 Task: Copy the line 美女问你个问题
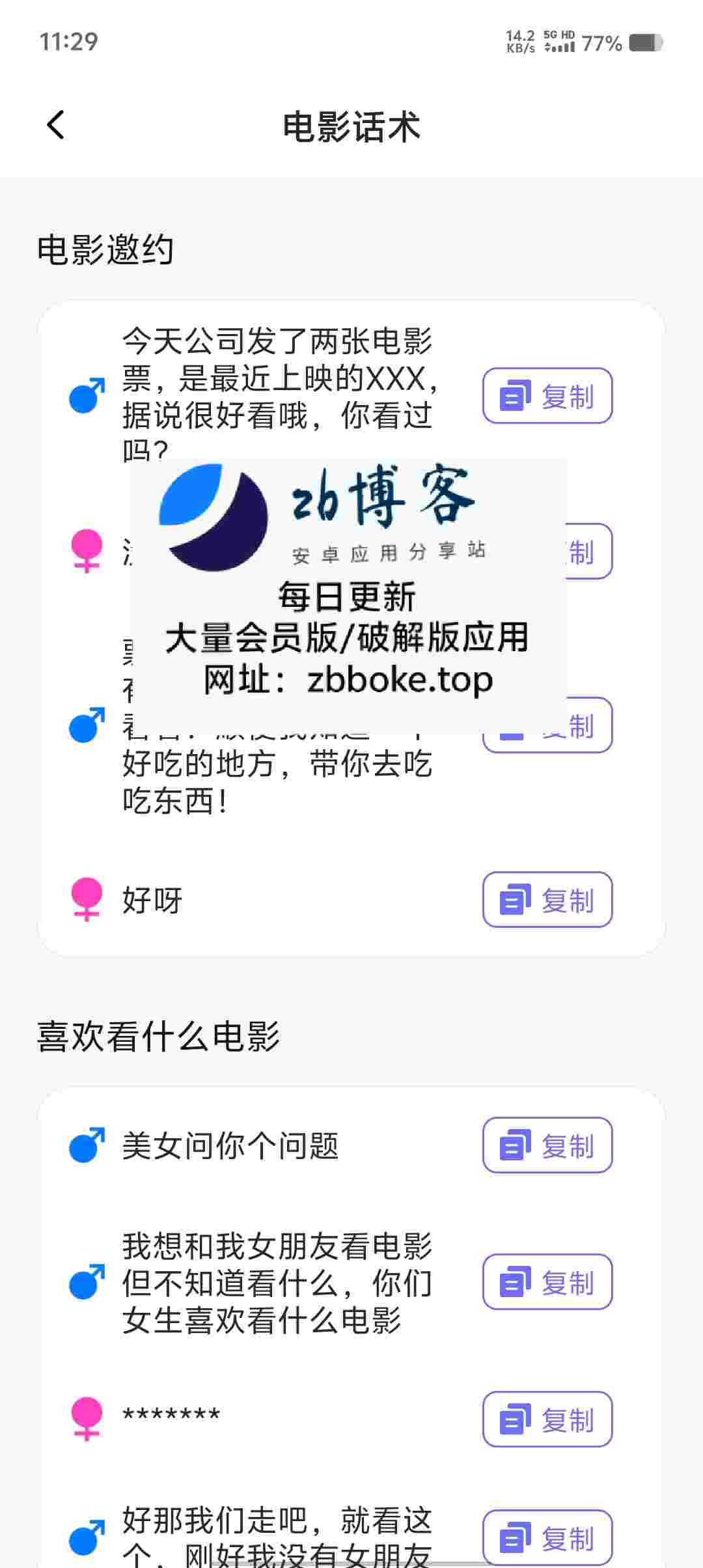tap(547, 1145)
